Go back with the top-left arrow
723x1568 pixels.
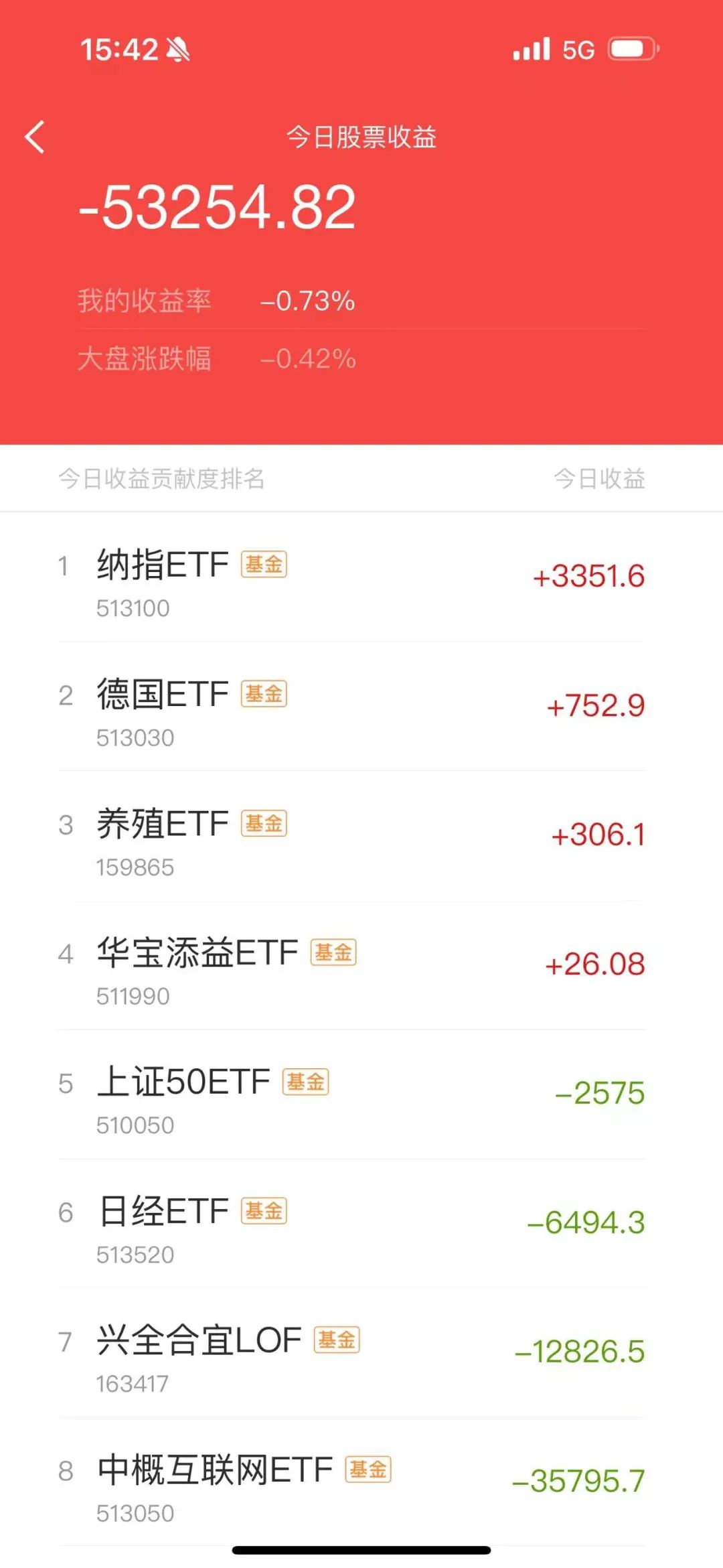click(x=35, y=137)
